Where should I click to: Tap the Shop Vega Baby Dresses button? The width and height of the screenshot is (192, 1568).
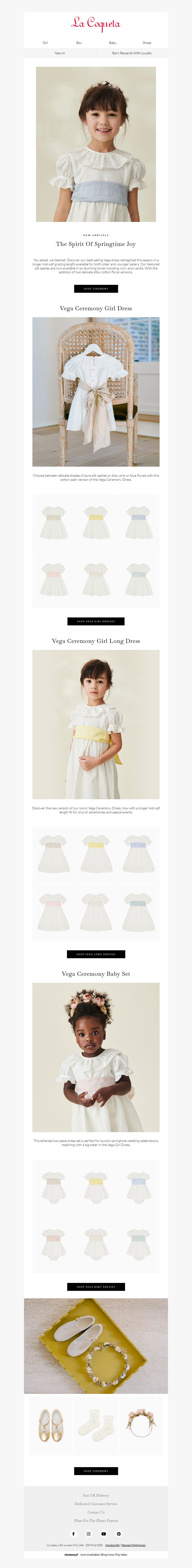(x=96, y=1287)
